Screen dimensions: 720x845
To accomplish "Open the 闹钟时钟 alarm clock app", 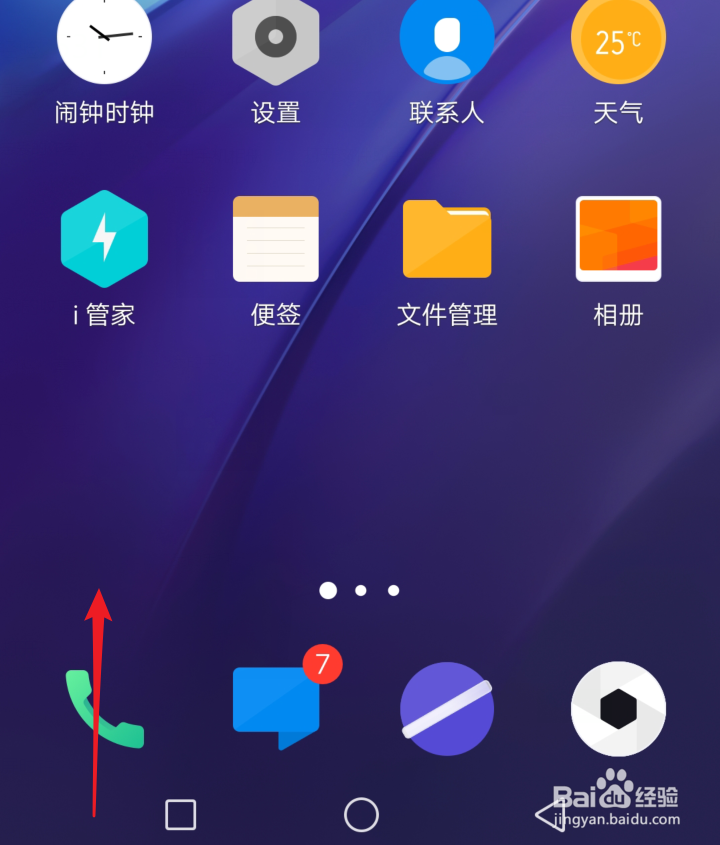I will [104, 42].
